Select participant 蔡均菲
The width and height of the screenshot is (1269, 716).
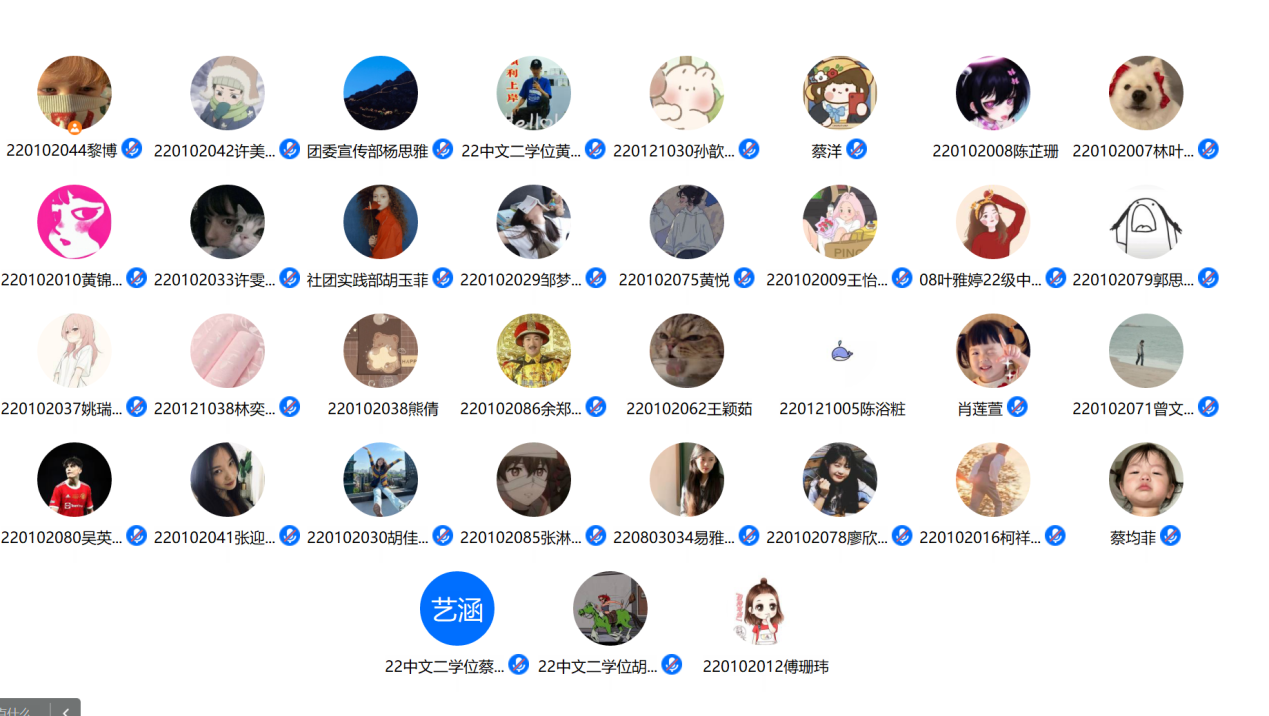1145,480
